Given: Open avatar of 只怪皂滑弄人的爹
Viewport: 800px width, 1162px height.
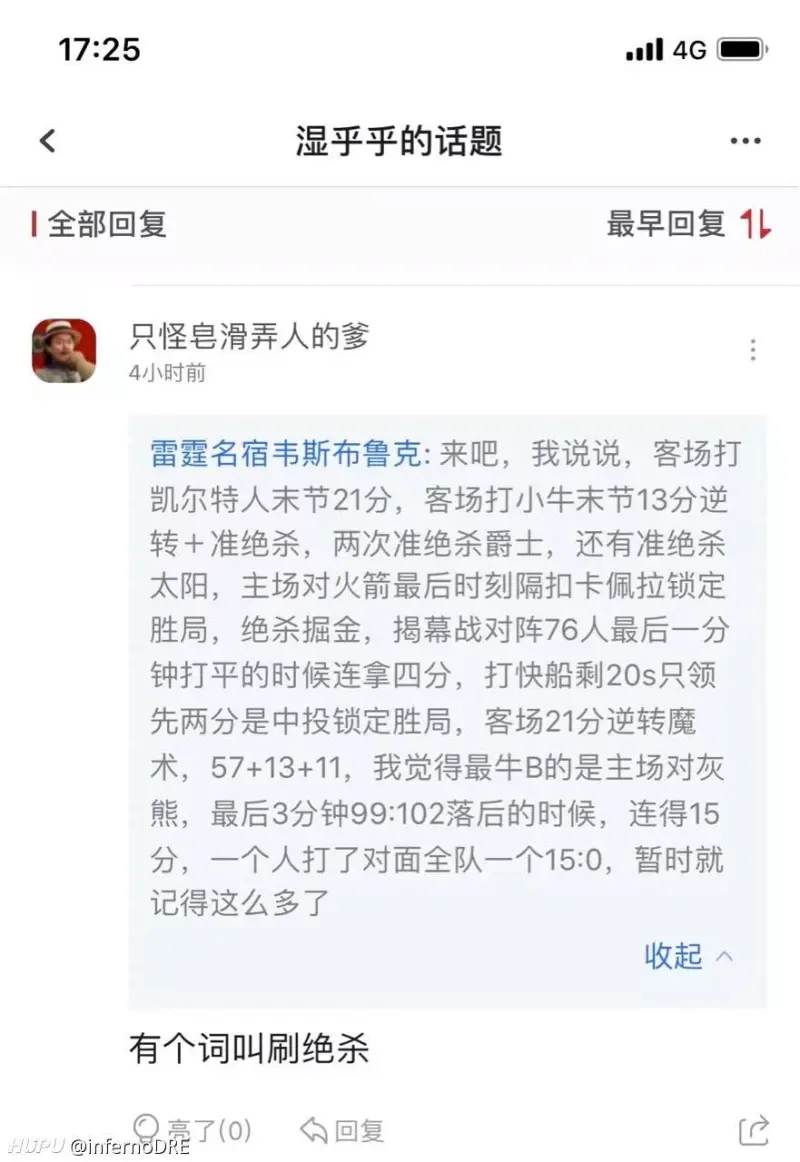Looking at the screenshot, I should click(64, 351).
